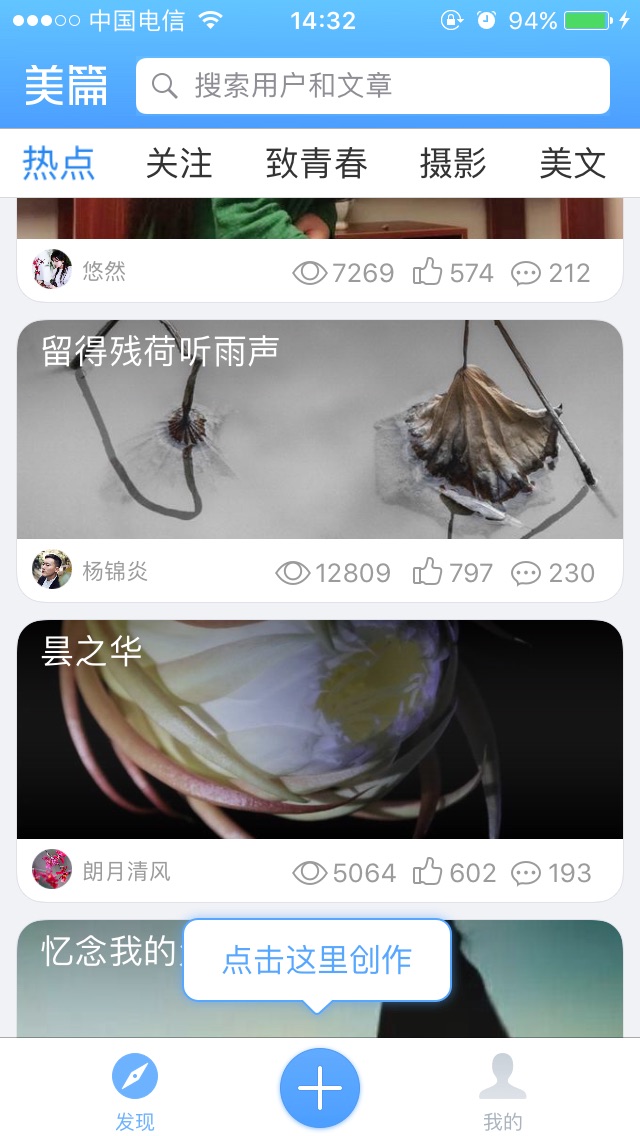The image size is (640, 1136).
Task: Switch to the 发现 bottom tab
Action: pos(135,1092)
